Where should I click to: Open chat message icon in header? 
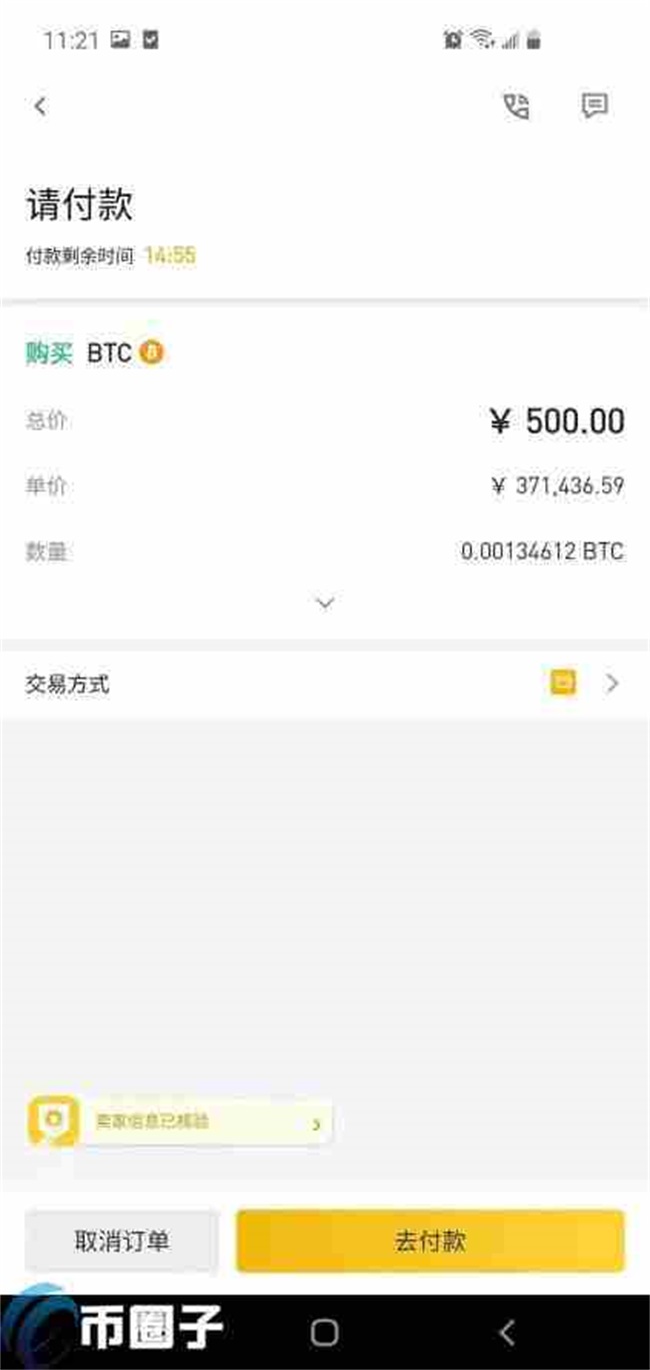595,106
